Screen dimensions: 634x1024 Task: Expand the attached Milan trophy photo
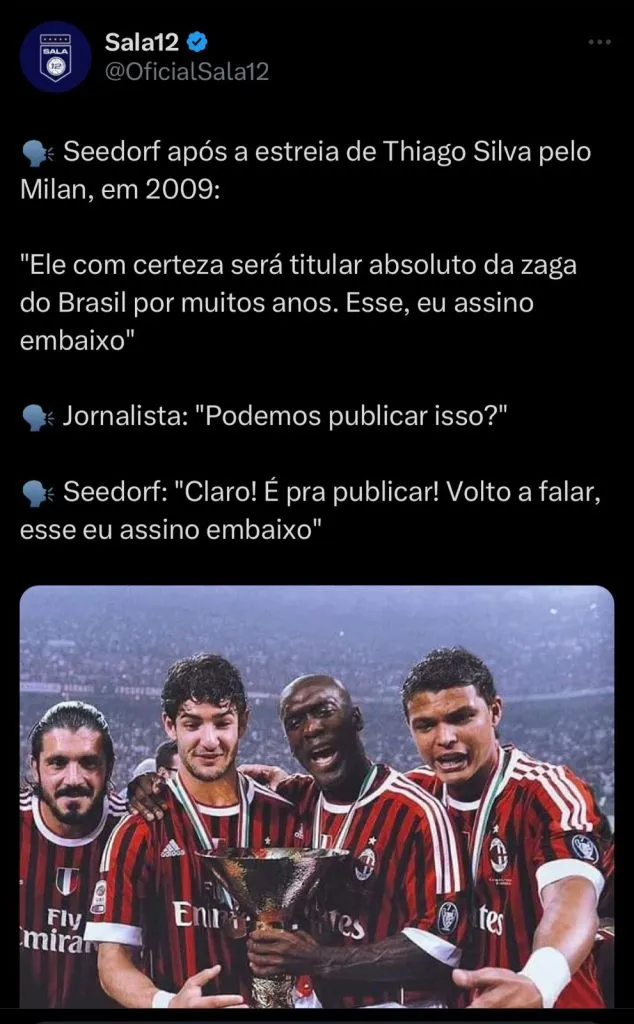317,800
